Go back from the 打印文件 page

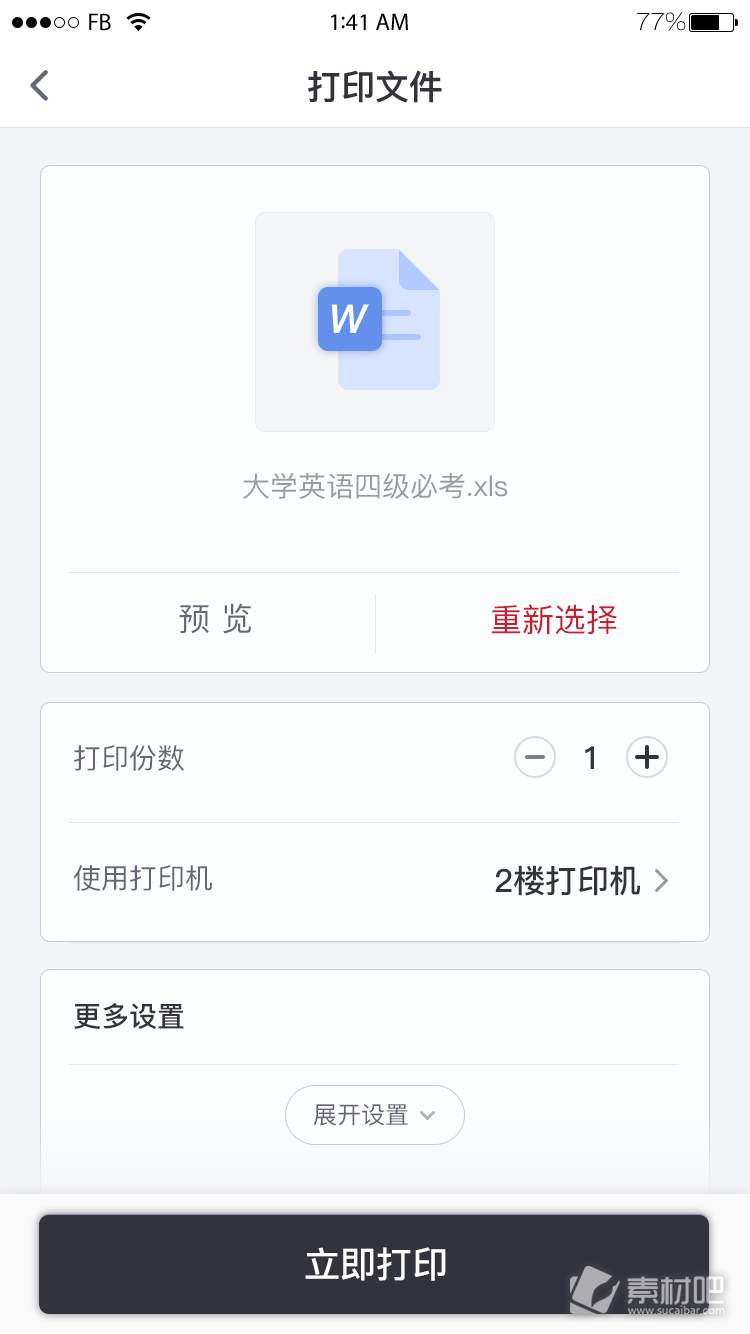[40, 86]
